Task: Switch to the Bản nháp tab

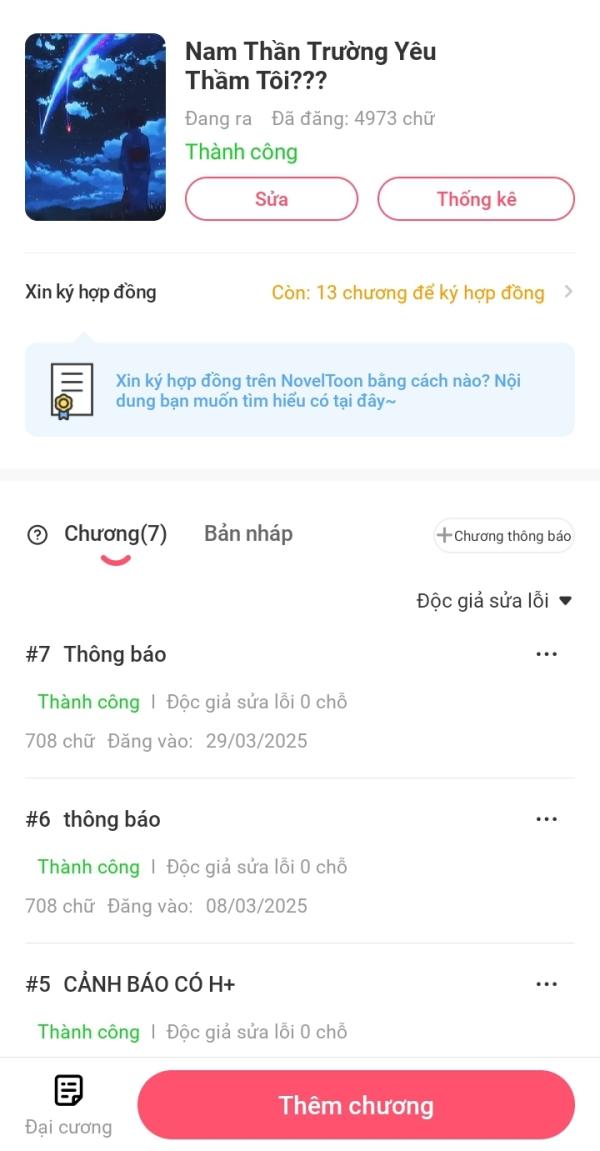Action: click(248, 534)
